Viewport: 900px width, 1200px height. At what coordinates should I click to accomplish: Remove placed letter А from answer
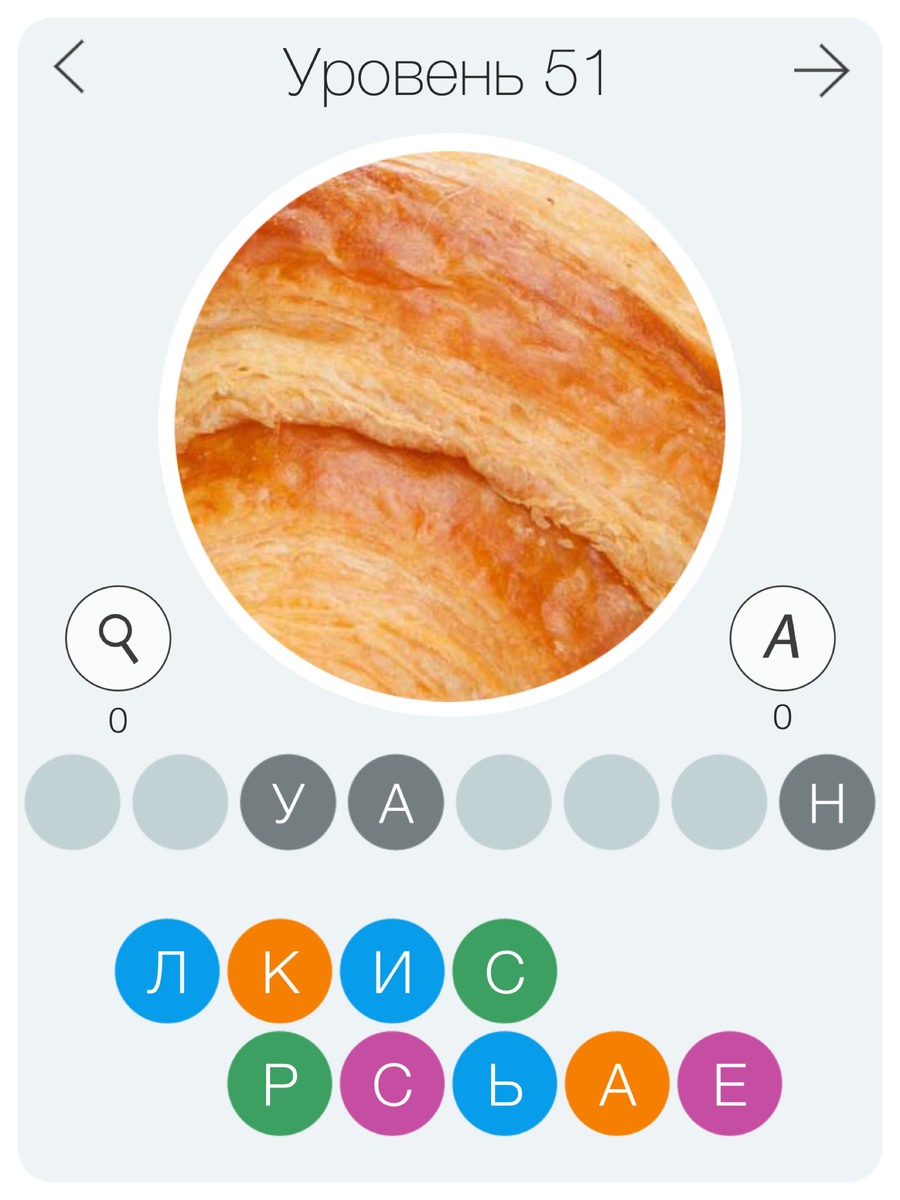click(396, 802)
